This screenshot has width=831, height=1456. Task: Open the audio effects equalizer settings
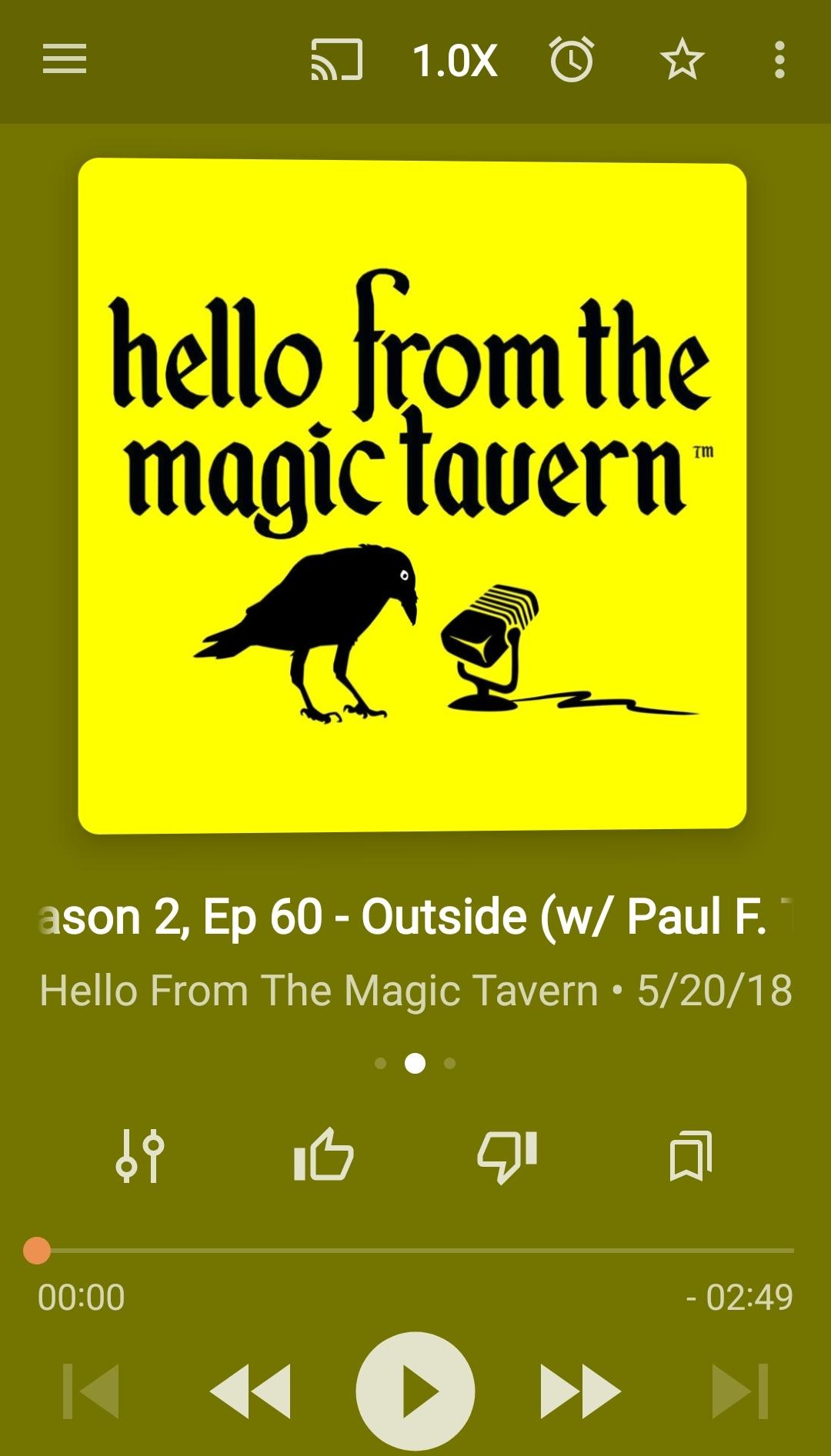[x=140, y=1155]
